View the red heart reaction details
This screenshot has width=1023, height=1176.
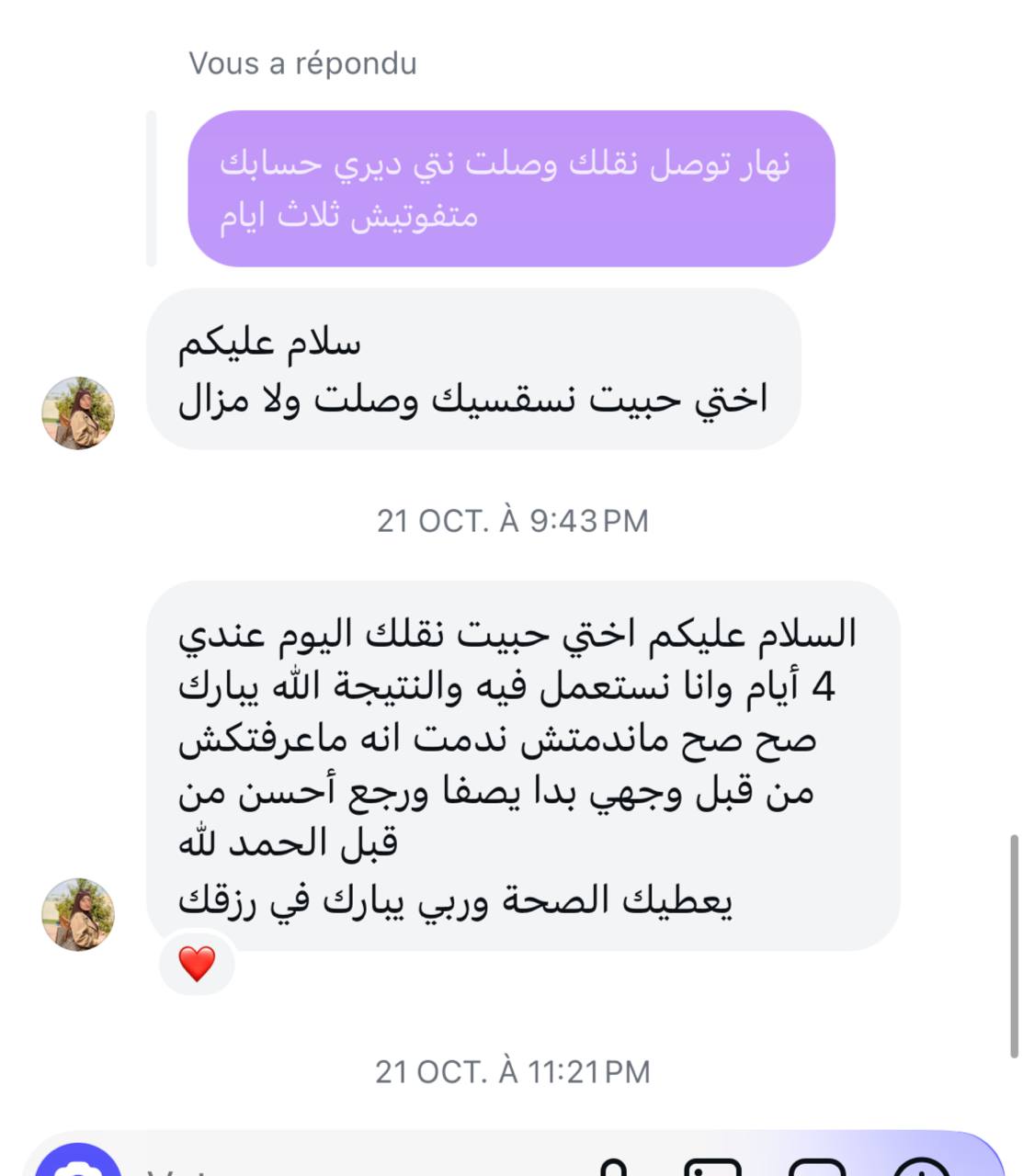[x=197, y=964]
